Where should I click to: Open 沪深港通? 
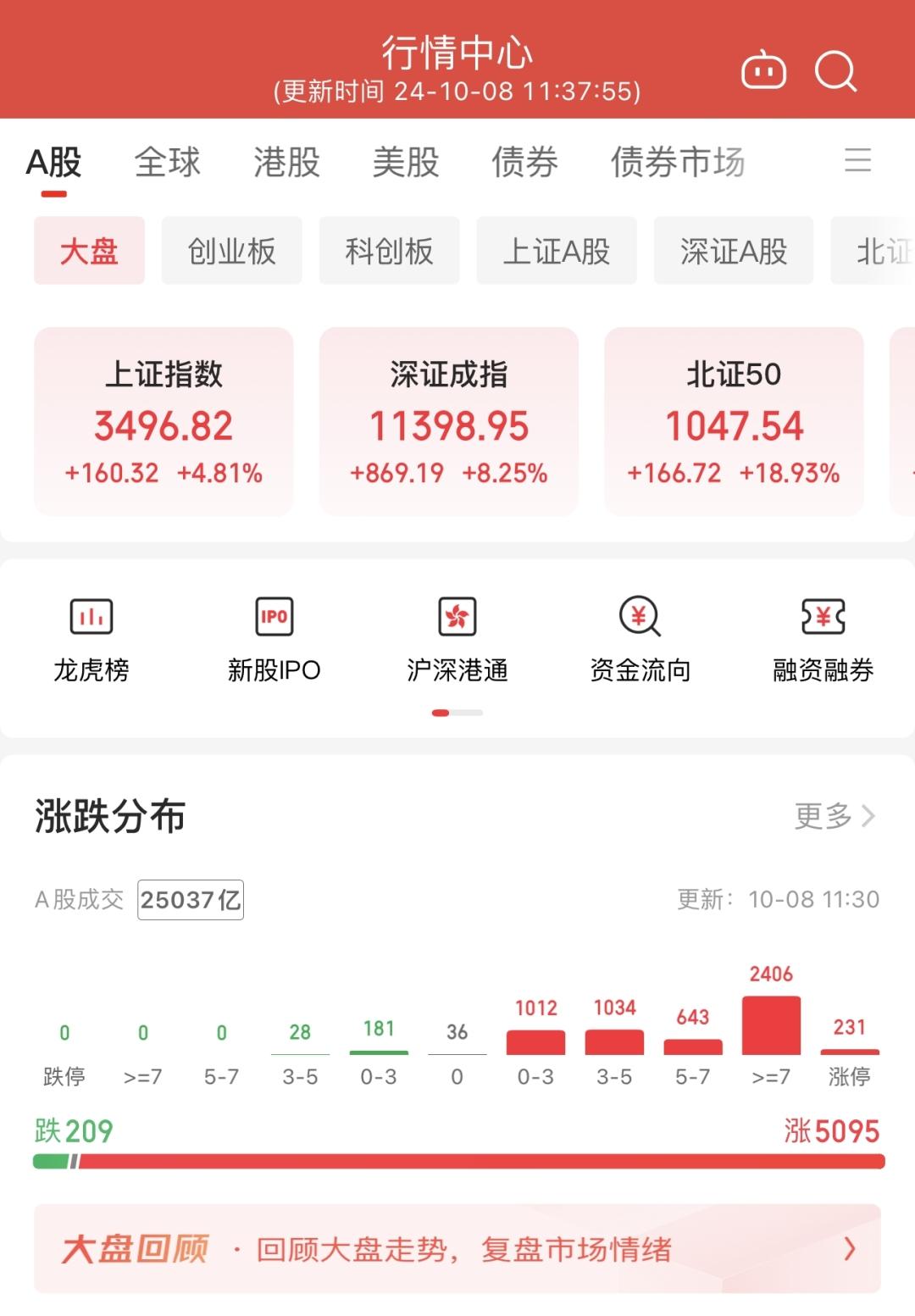[x=457, y=639]
